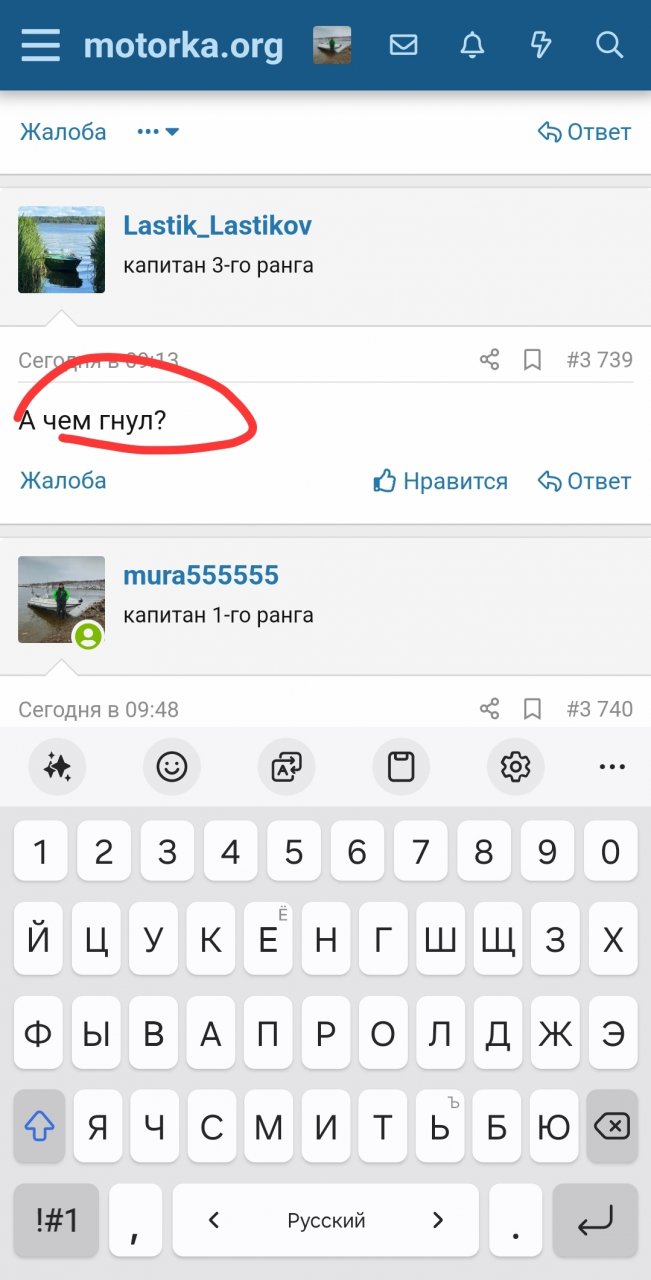The width and height of the screenshot is (651, 1280).
Task: Open Lastik_Lastikov's profile
Action: [x=217, y=226]
